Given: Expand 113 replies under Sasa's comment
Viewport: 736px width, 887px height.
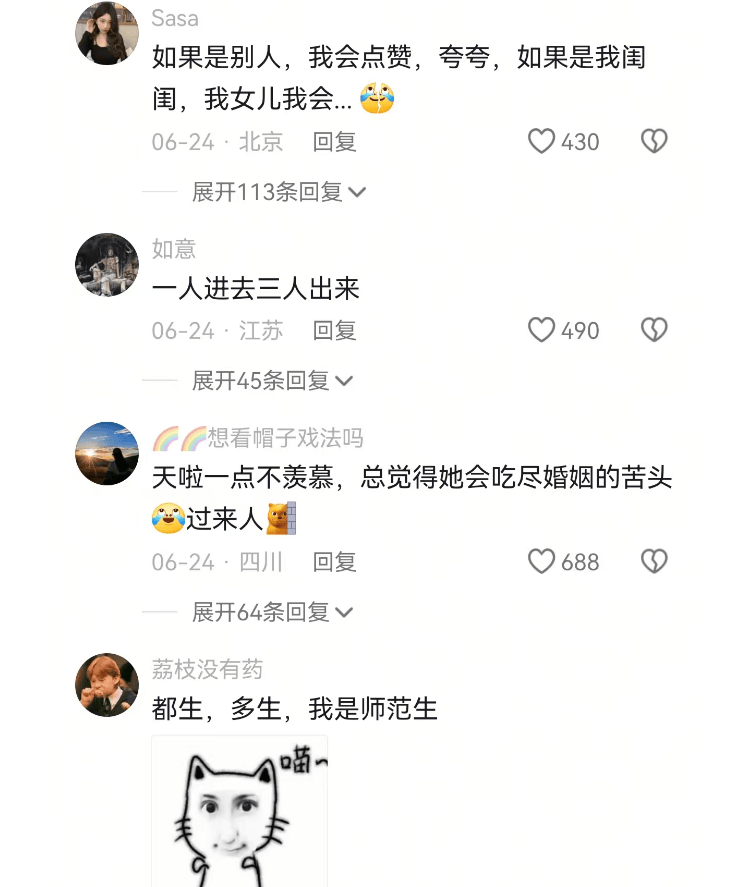Looking at the screenshot, I should click(x=279, y=191).
